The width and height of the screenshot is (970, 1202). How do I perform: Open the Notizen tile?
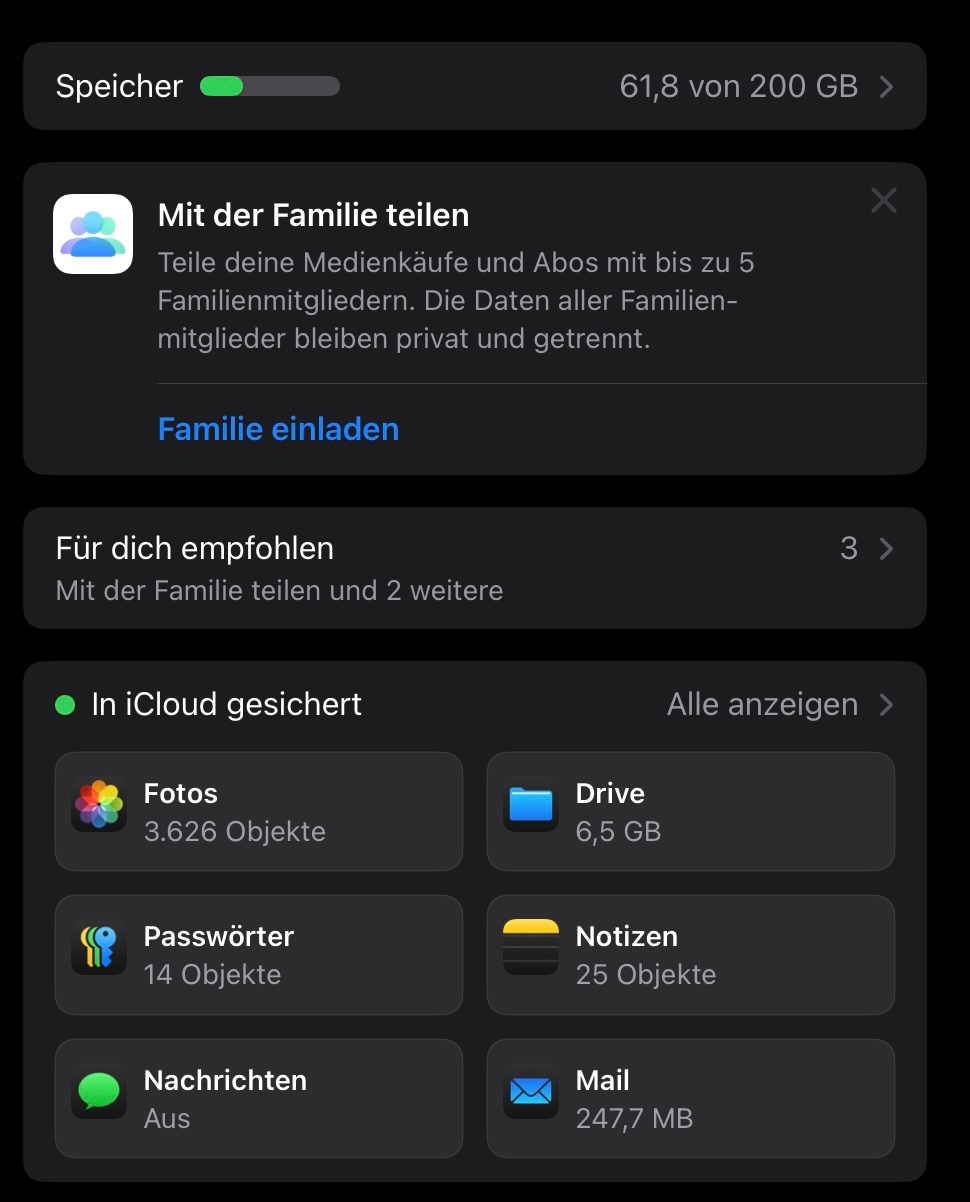pyautogui.click(x=690, y=954)
